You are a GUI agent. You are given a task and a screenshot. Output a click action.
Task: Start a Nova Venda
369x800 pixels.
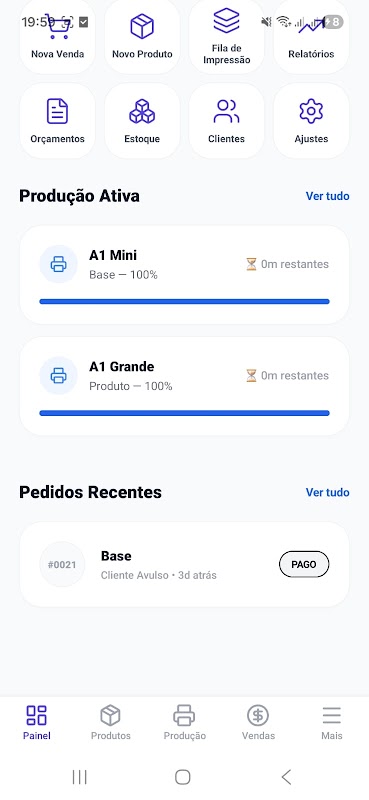57,37
